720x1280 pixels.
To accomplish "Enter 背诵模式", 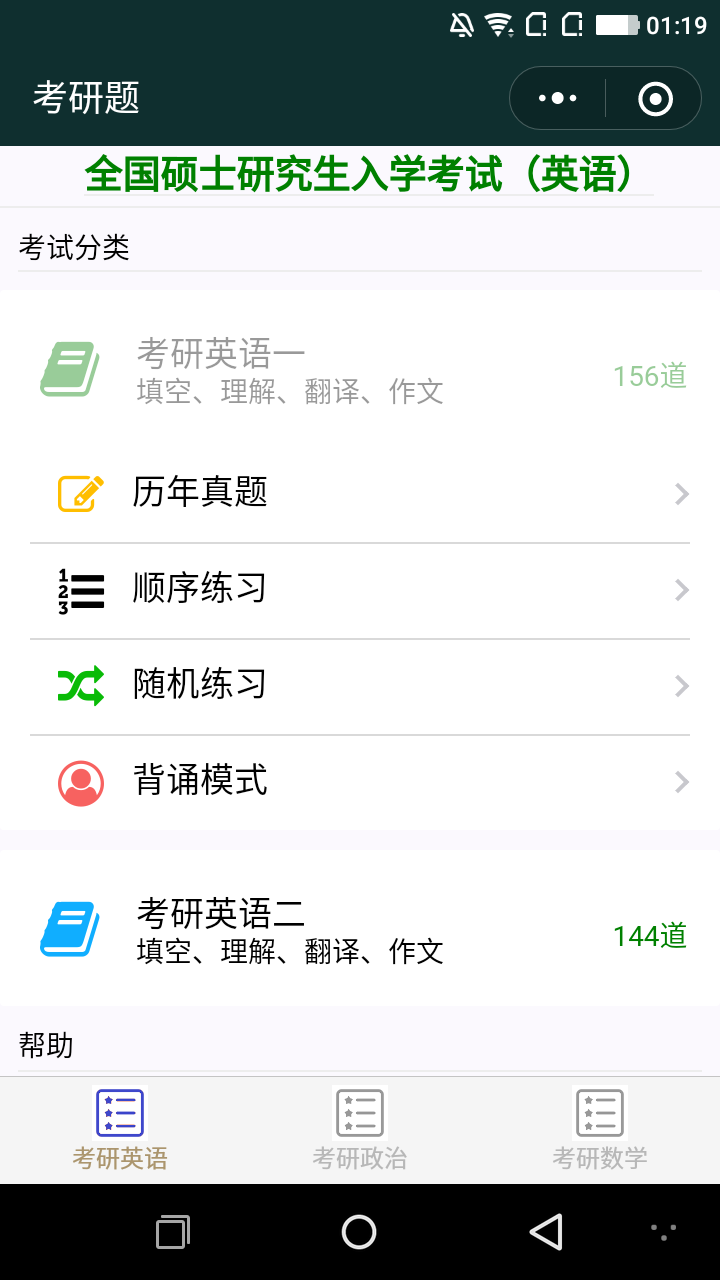I will [360, 782].
